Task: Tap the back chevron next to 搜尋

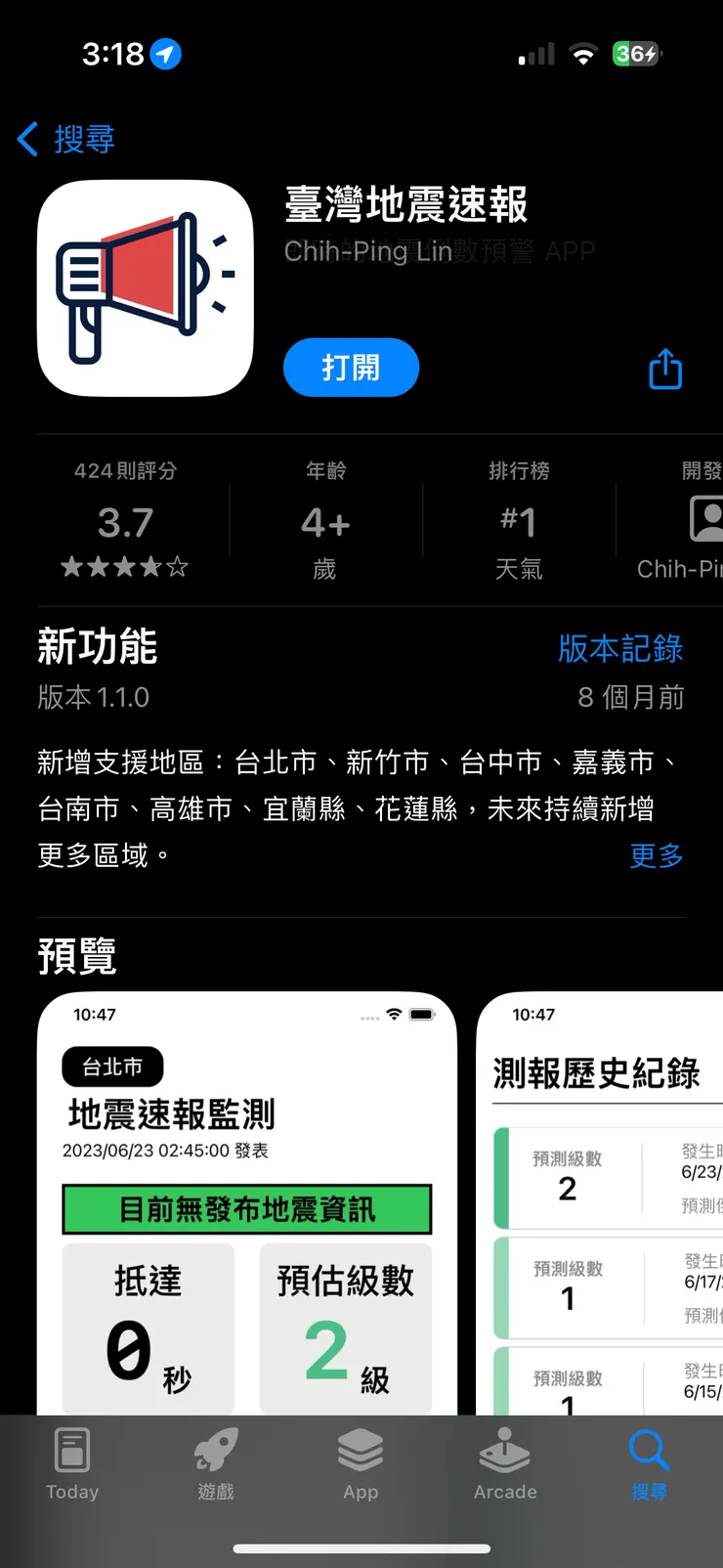Action: tap(26, 140)
